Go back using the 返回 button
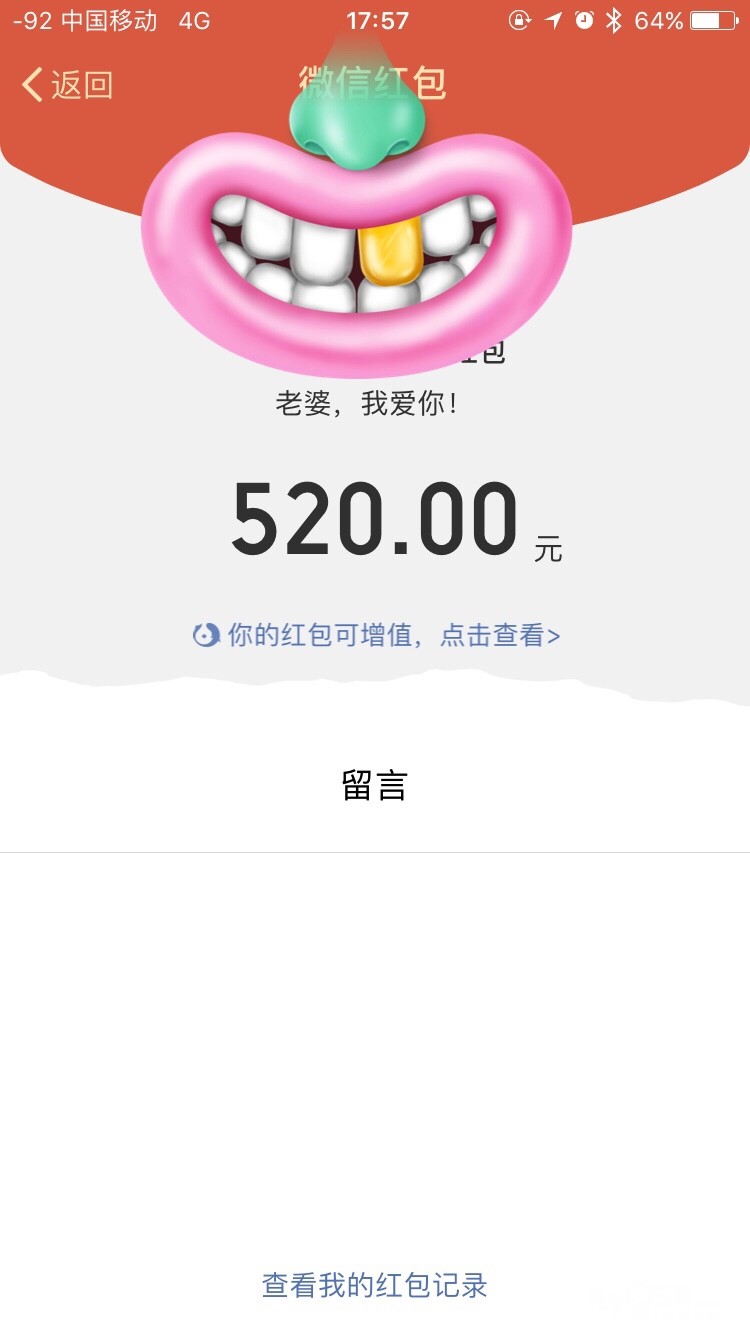This screenshot has width=750, height=1334. click(68, 85)
